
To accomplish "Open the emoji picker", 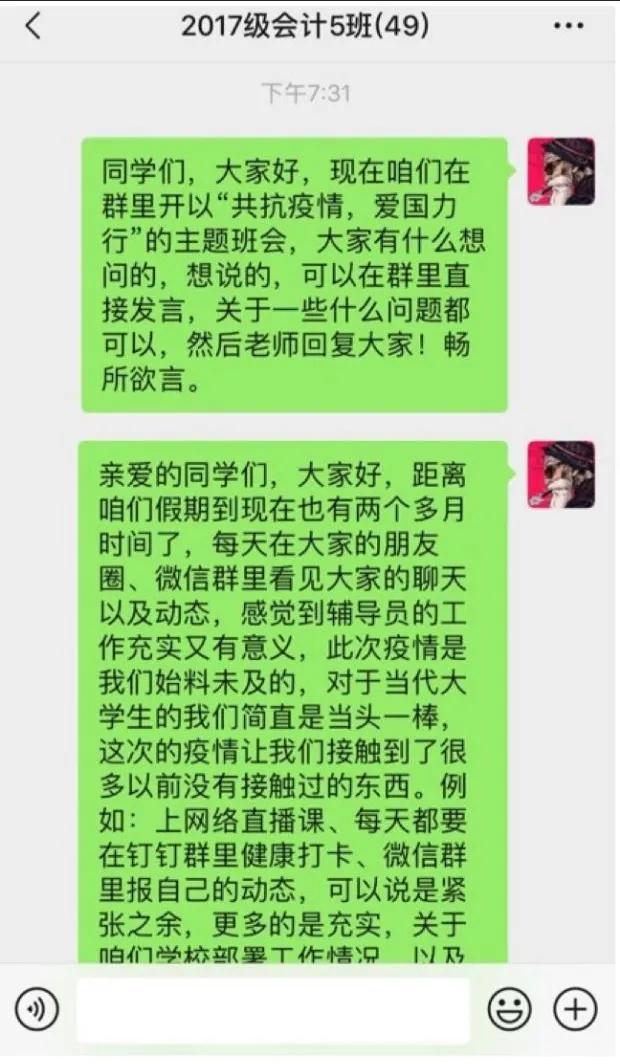I will tap(509, 1009).
